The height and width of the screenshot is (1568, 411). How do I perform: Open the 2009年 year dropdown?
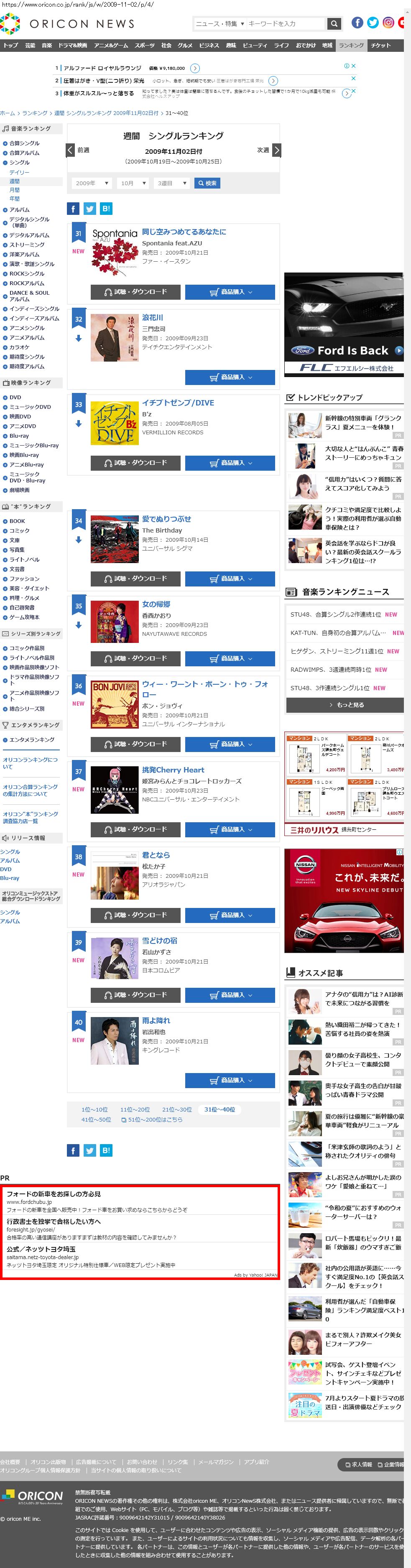click(x=91, y=183)
